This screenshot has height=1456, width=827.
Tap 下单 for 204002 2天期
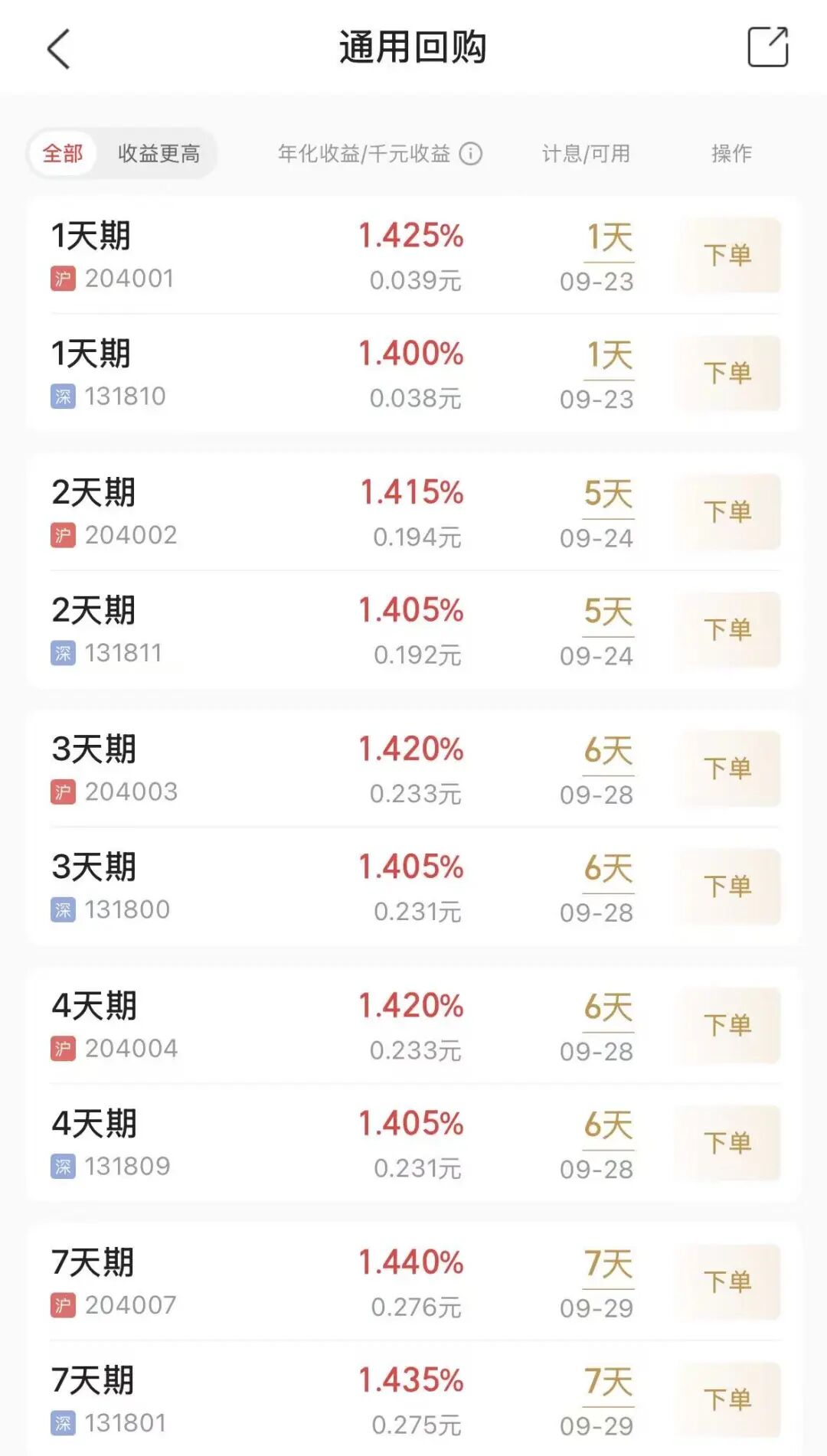(x=728, y=512)
